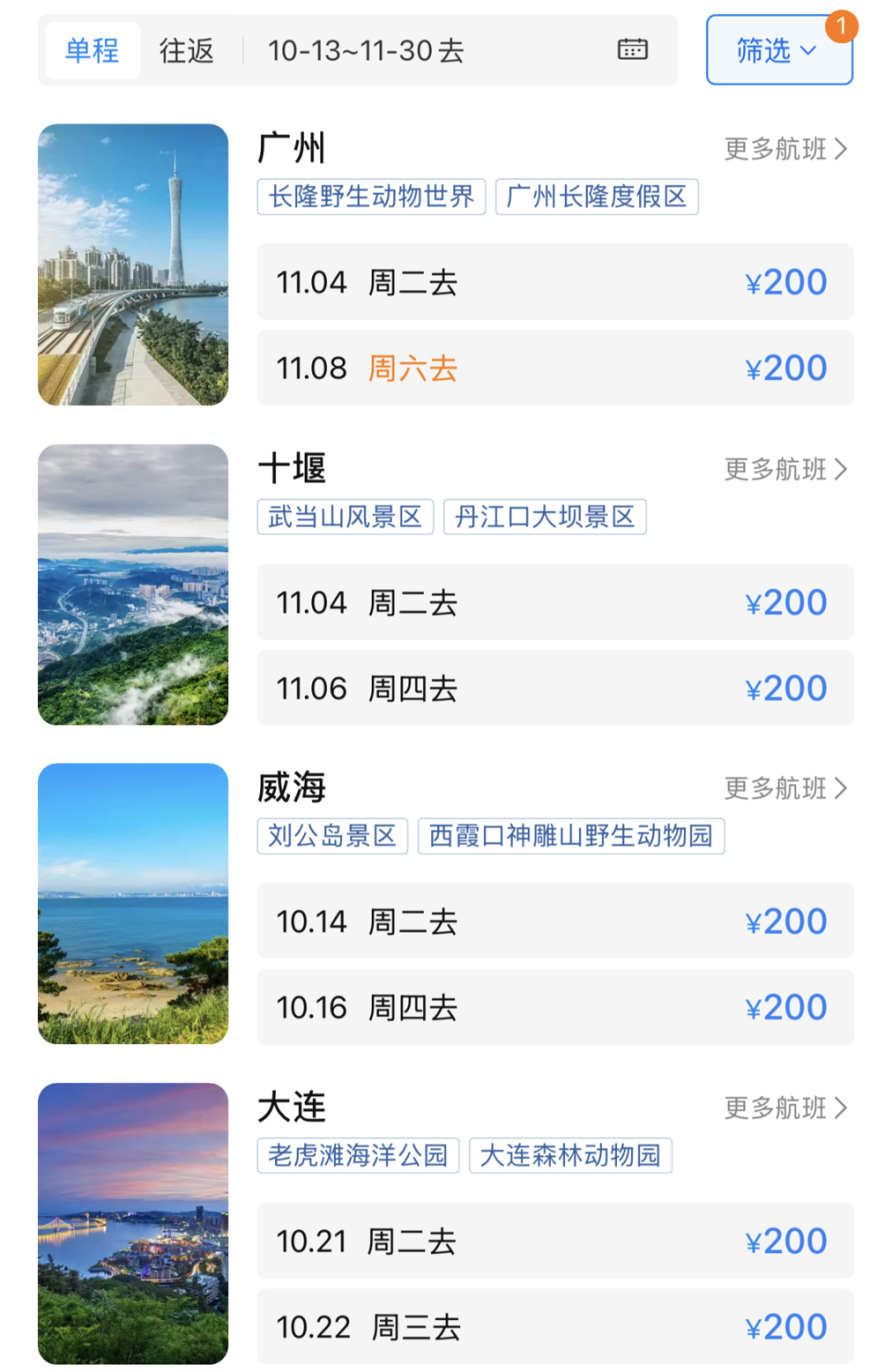Choose the 10.14 周二去 flight to 威海
892x1372 pixels.
(x=555, y=922)
